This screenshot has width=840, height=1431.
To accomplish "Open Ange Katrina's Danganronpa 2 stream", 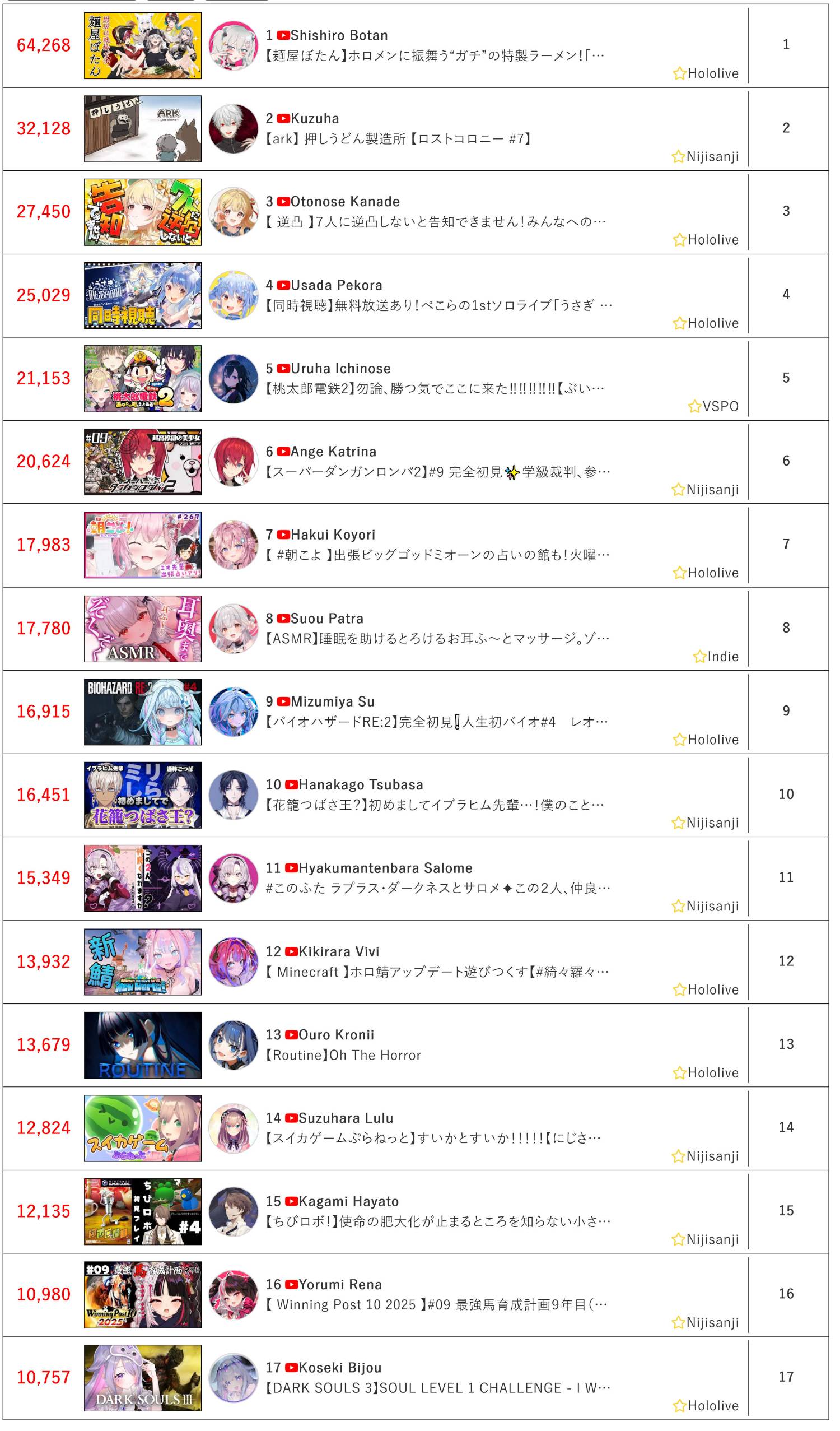I will pos(437,472).
